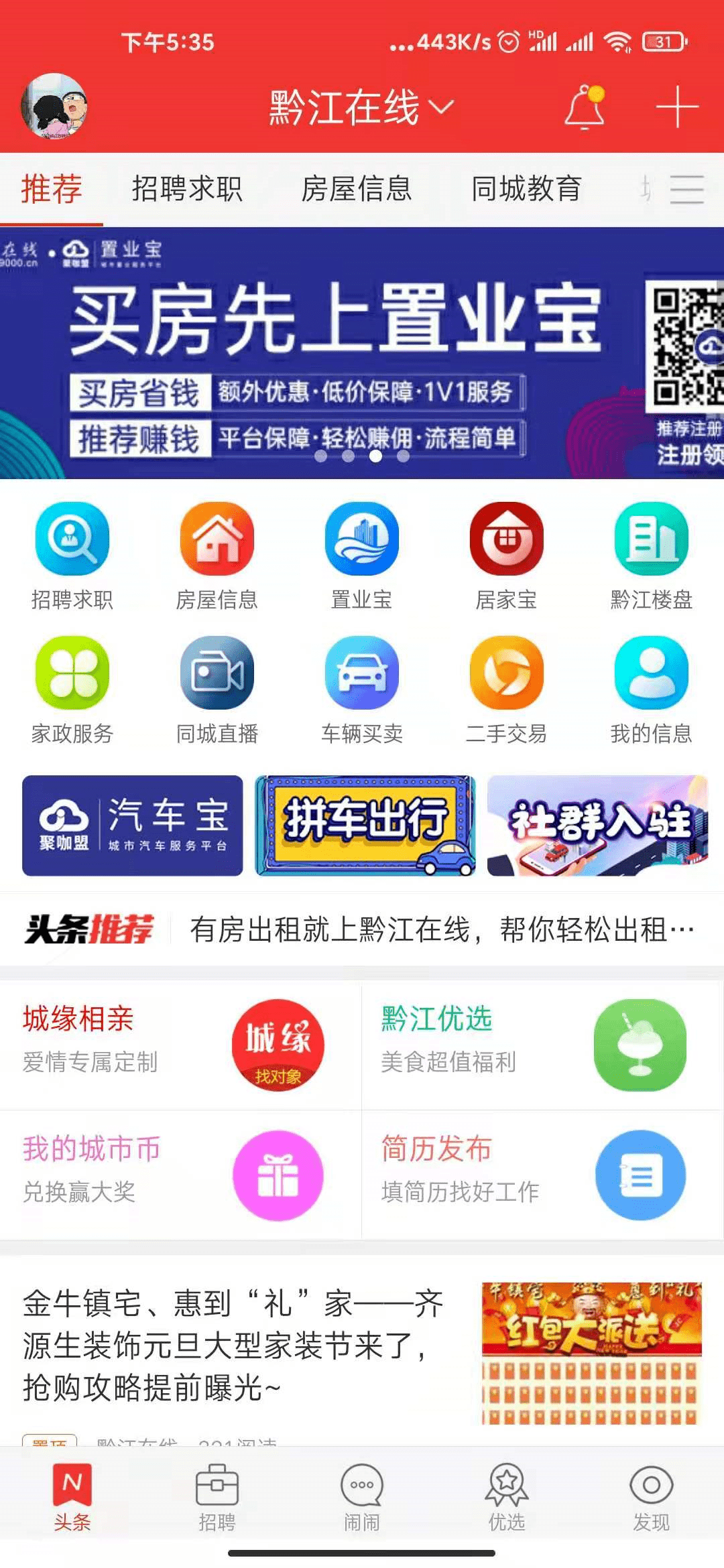Open the notifications bell

pyautogui.click(x=585, y=107)
